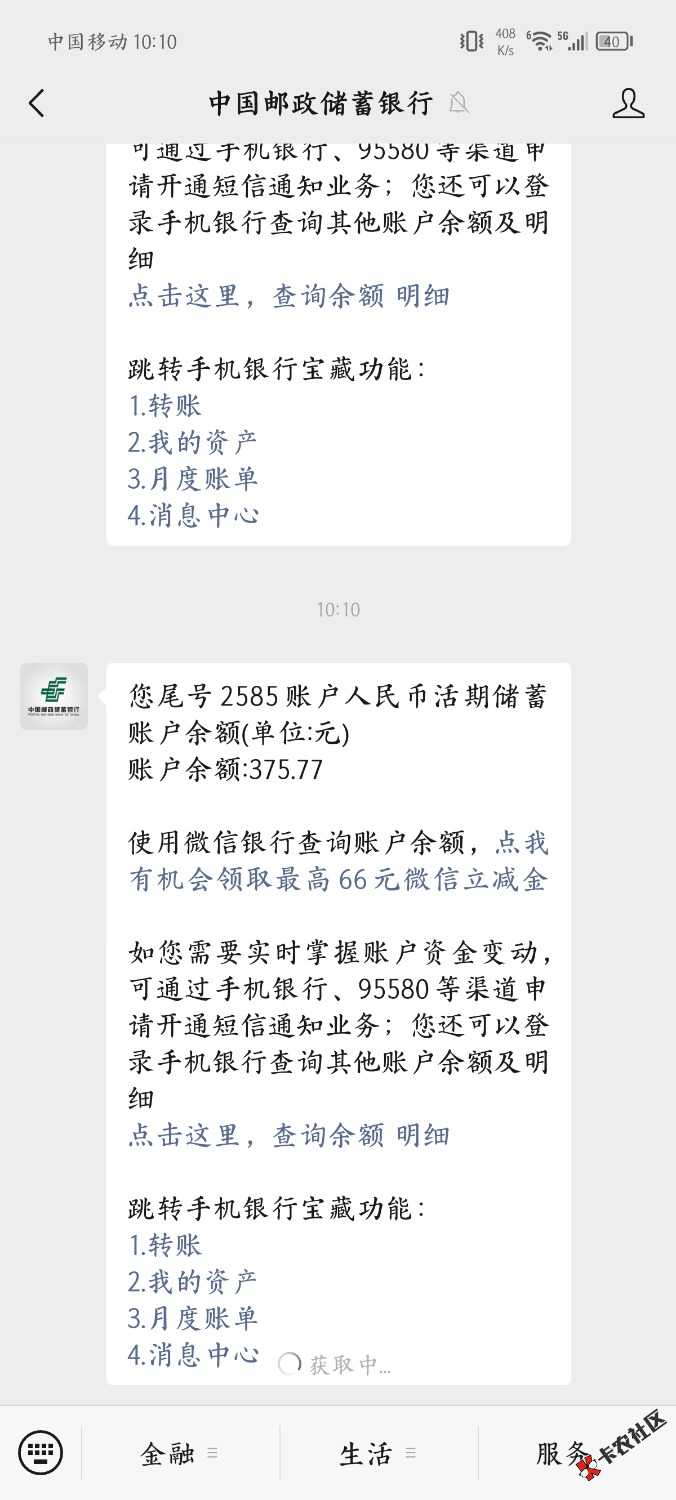View 3.月度账单 in the latest balance message
This screenshot has height=1500, width=676.
[193, 1318]
